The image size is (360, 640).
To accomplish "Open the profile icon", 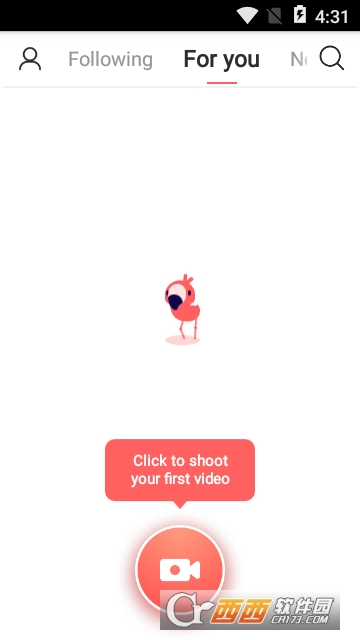I will (x=30, y=59).
